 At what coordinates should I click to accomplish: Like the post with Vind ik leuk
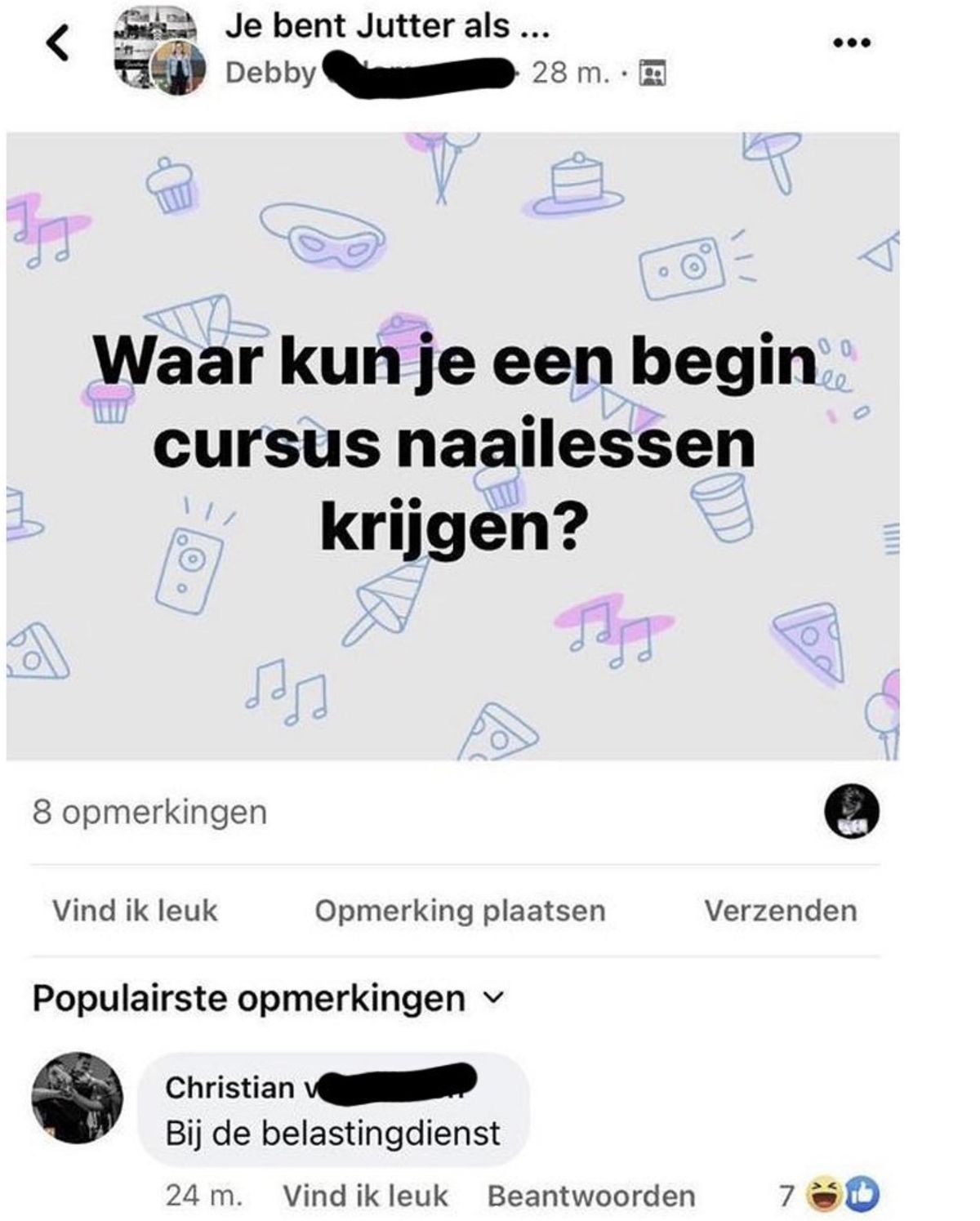tap(135, 911)
